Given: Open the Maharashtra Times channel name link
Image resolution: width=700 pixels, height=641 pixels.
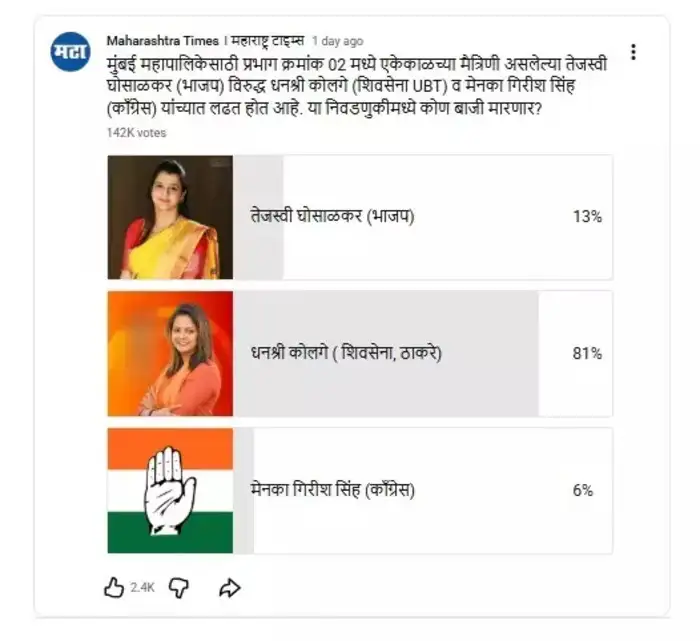Looking at the screenshot, I should pyautogui.click(x=162, y=41).
